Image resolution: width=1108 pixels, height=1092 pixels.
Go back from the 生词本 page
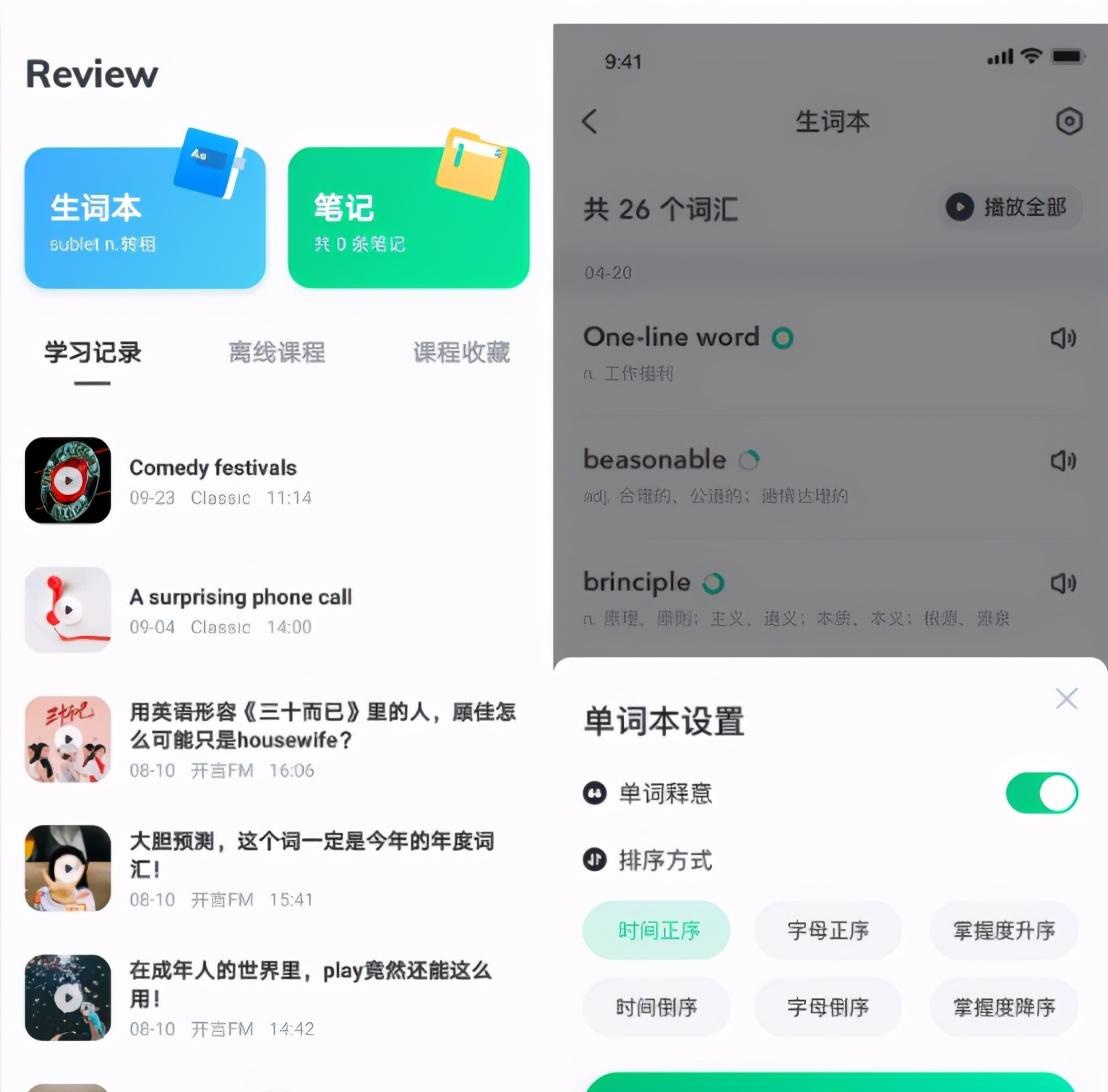pos(590,122)
